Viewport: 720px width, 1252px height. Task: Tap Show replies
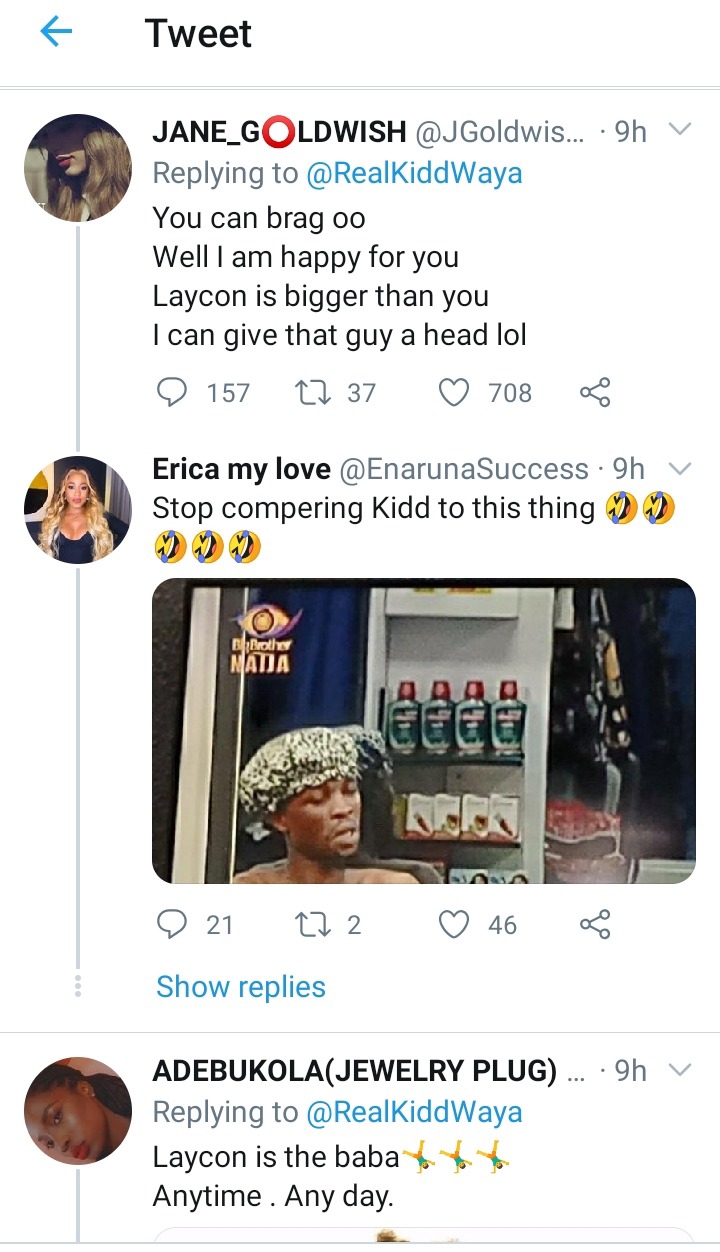point(241,987)
